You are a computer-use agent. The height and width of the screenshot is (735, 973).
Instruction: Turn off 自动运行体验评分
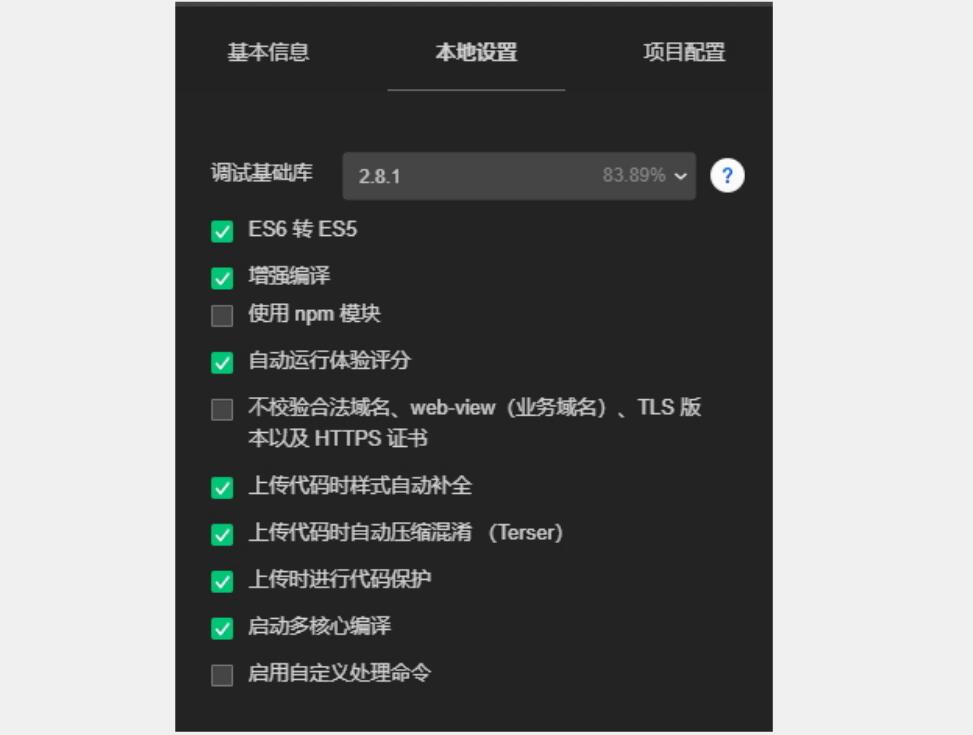(222, 363)
